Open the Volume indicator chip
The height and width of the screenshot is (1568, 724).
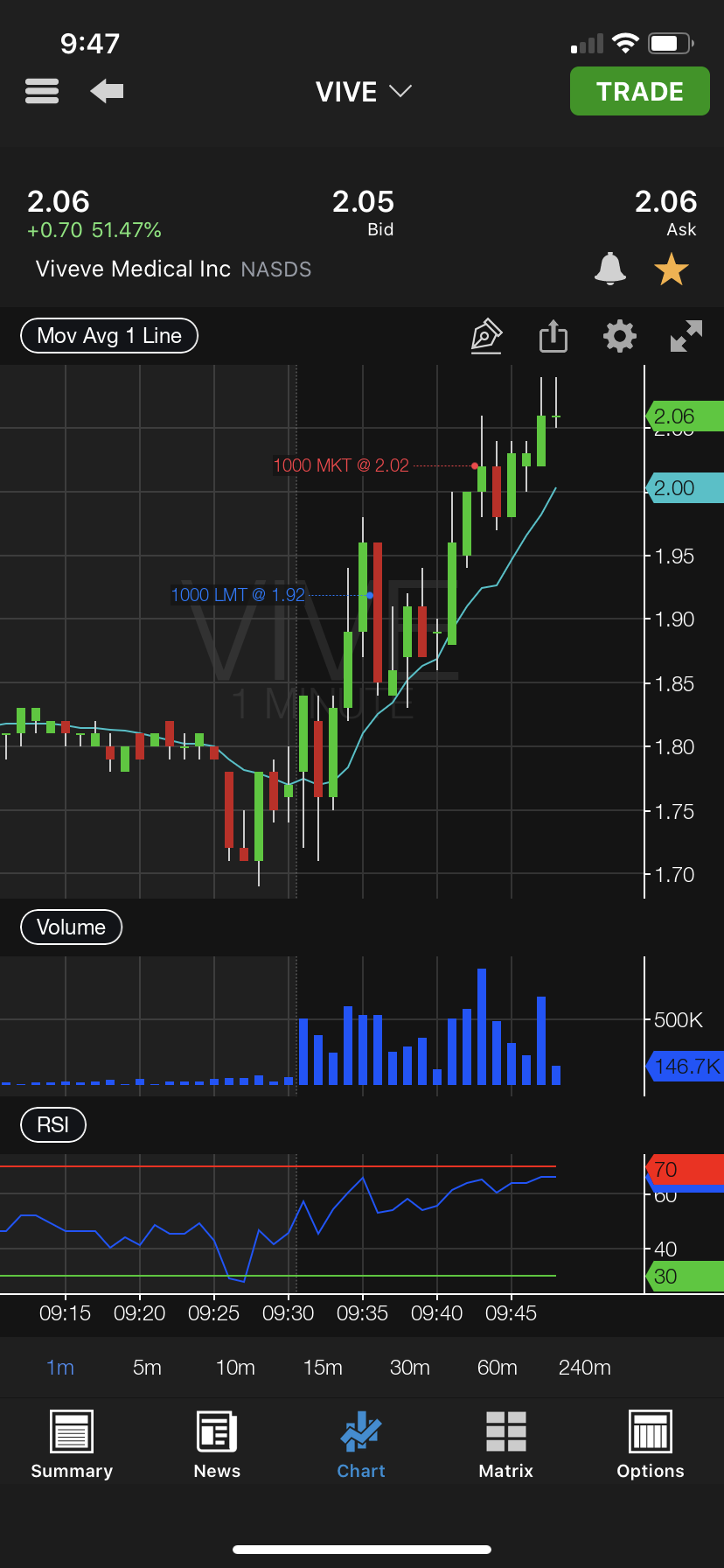click(71, 927)
